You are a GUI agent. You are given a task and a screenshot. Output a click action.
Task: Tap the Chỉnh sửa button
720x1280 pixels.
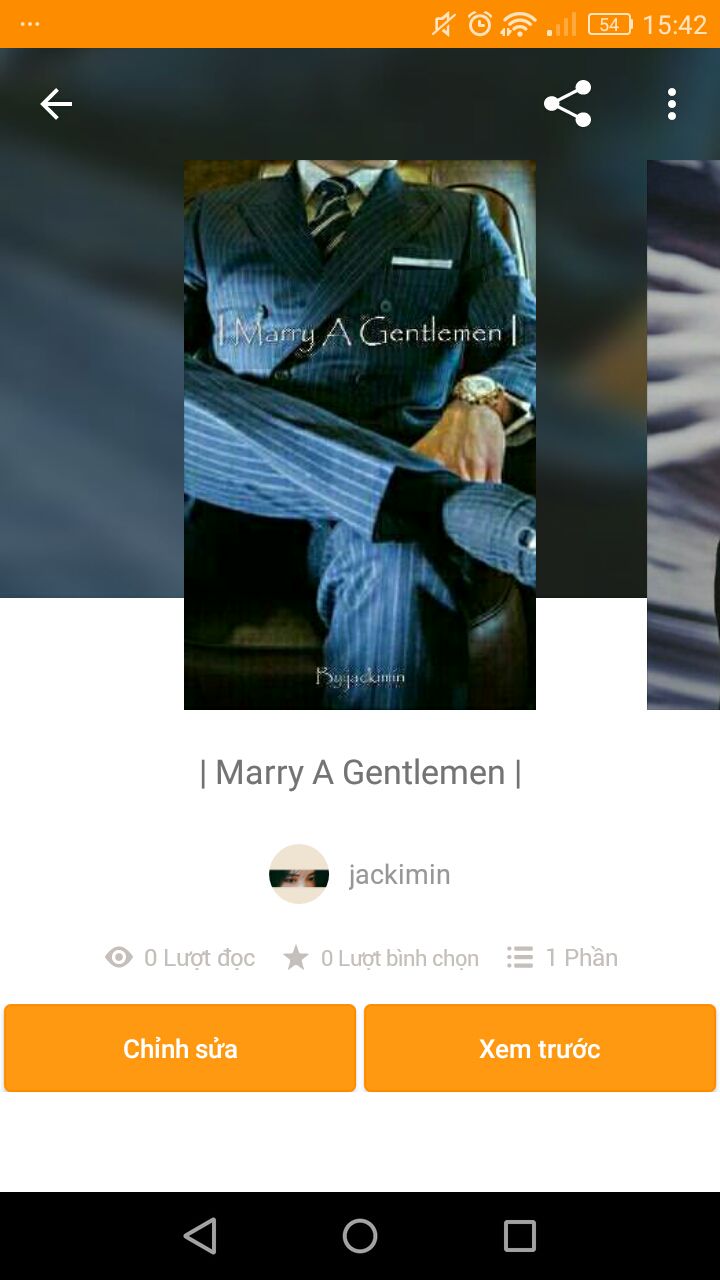click(180, 1048)
